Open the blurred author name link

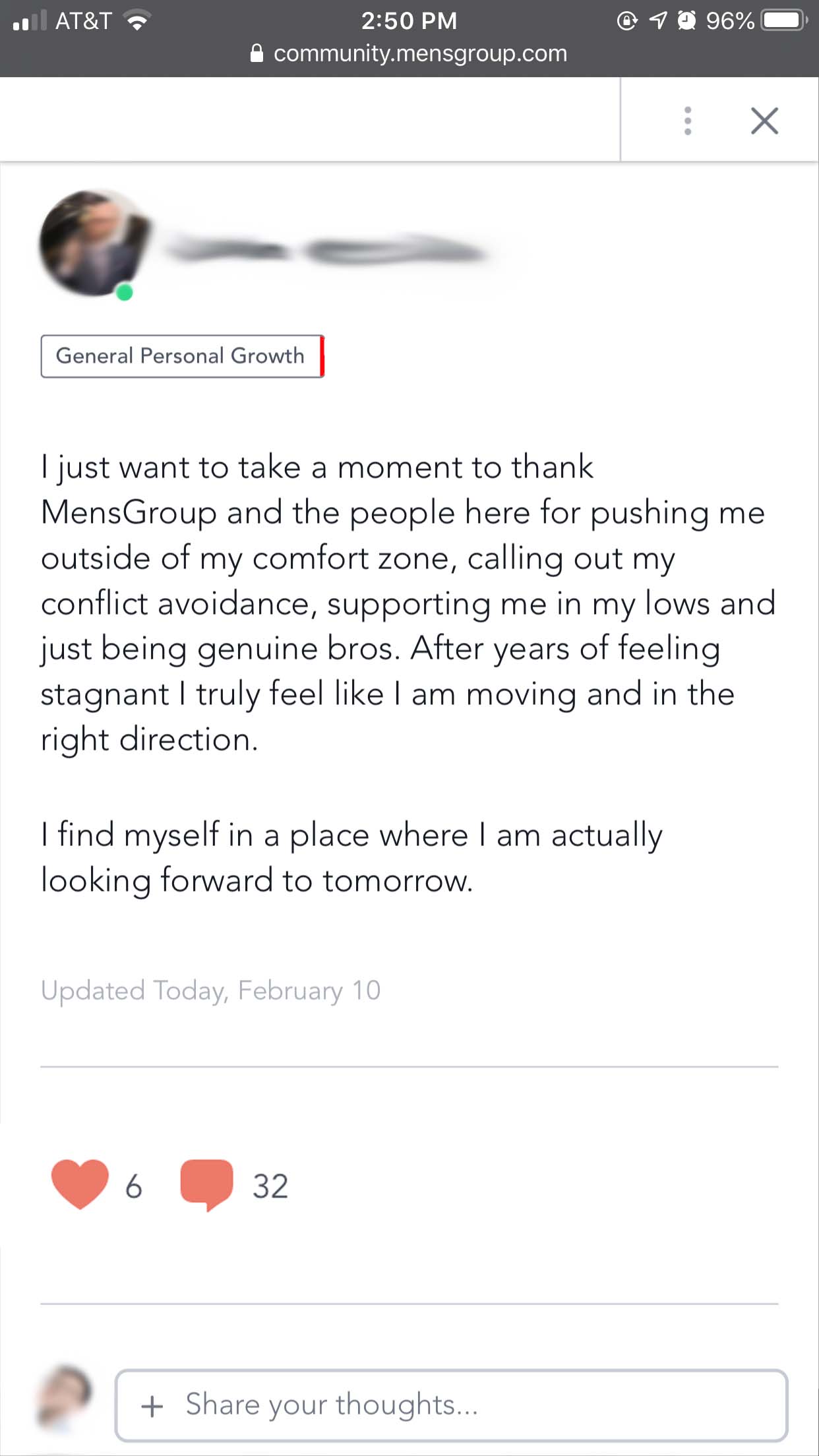(x=326, y=251)
